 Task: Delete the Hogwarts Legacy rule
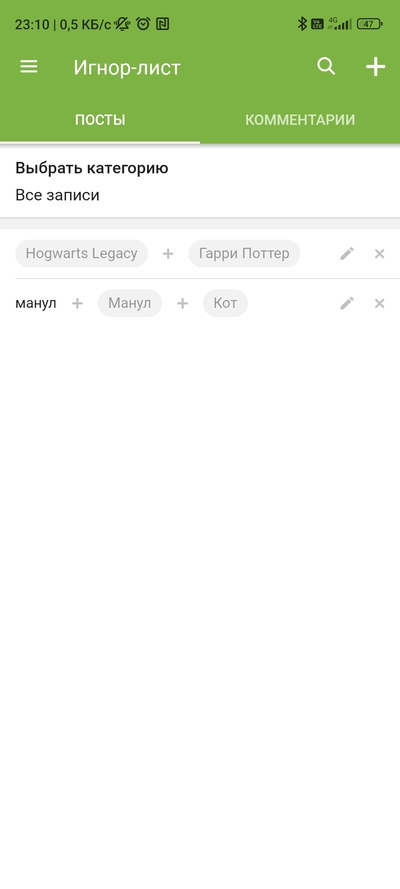point(380,253)
